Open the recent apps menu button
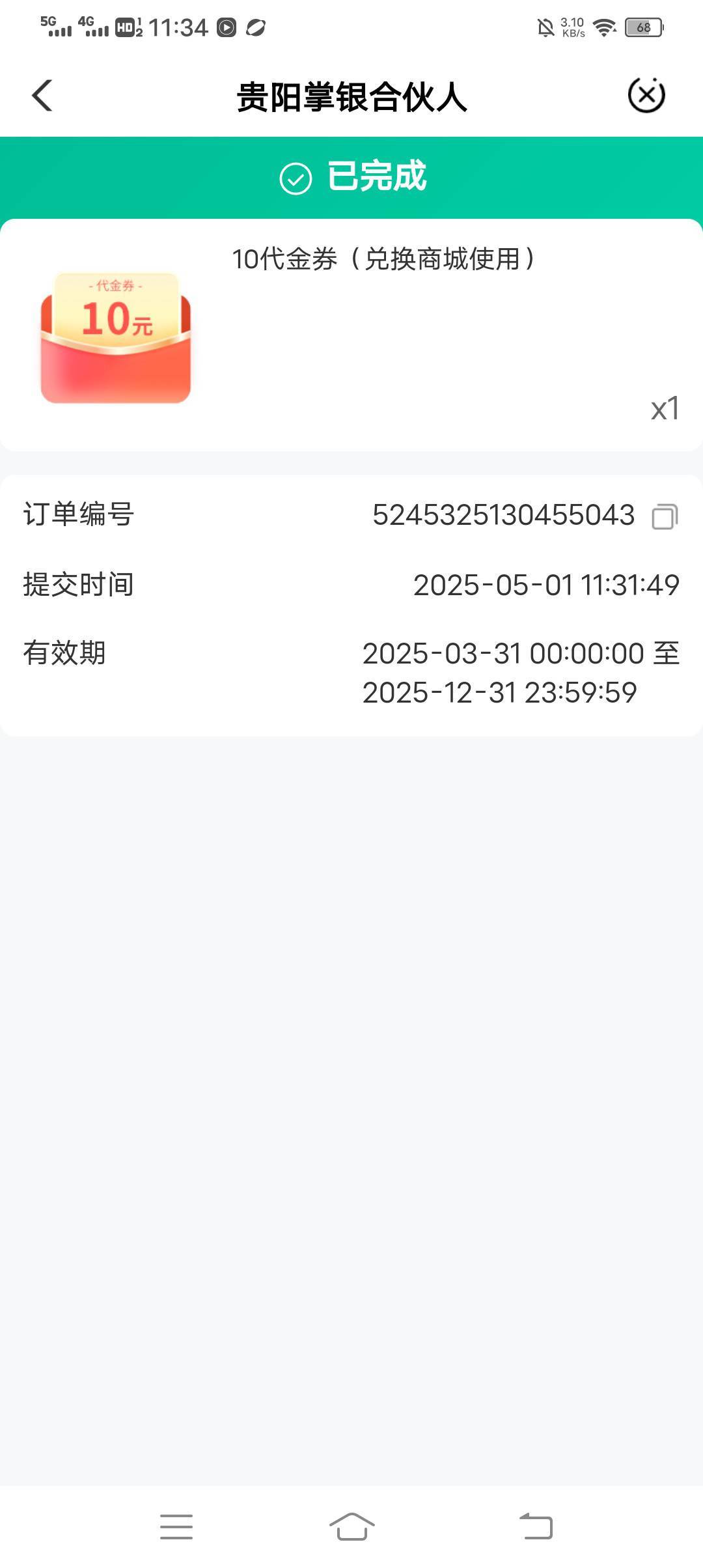703x1568 pixels. 176,1526
